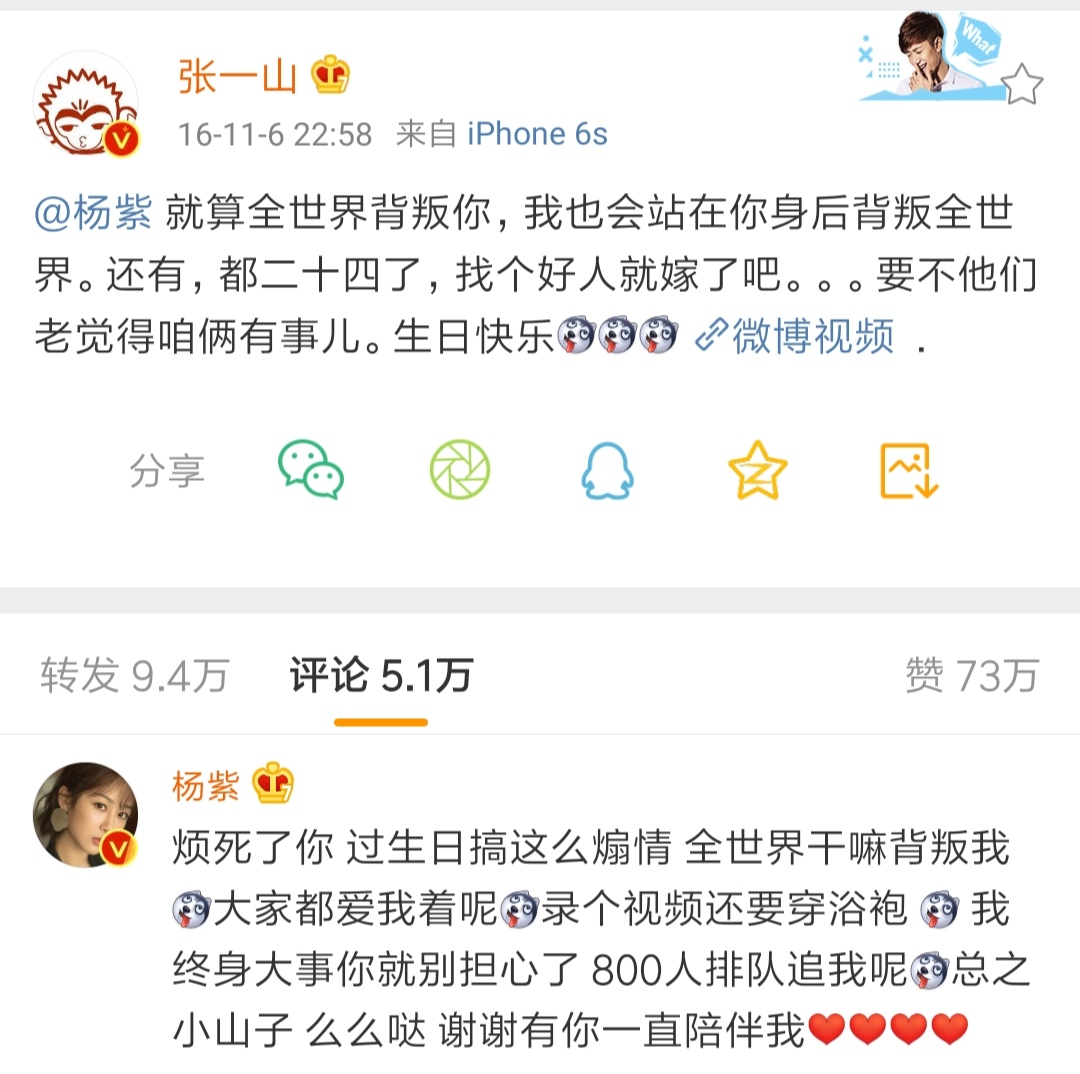View the 赞 73万 likes tab
Screen dimensions: 1080x1074
pyautogui.click(x=972, y=675)
